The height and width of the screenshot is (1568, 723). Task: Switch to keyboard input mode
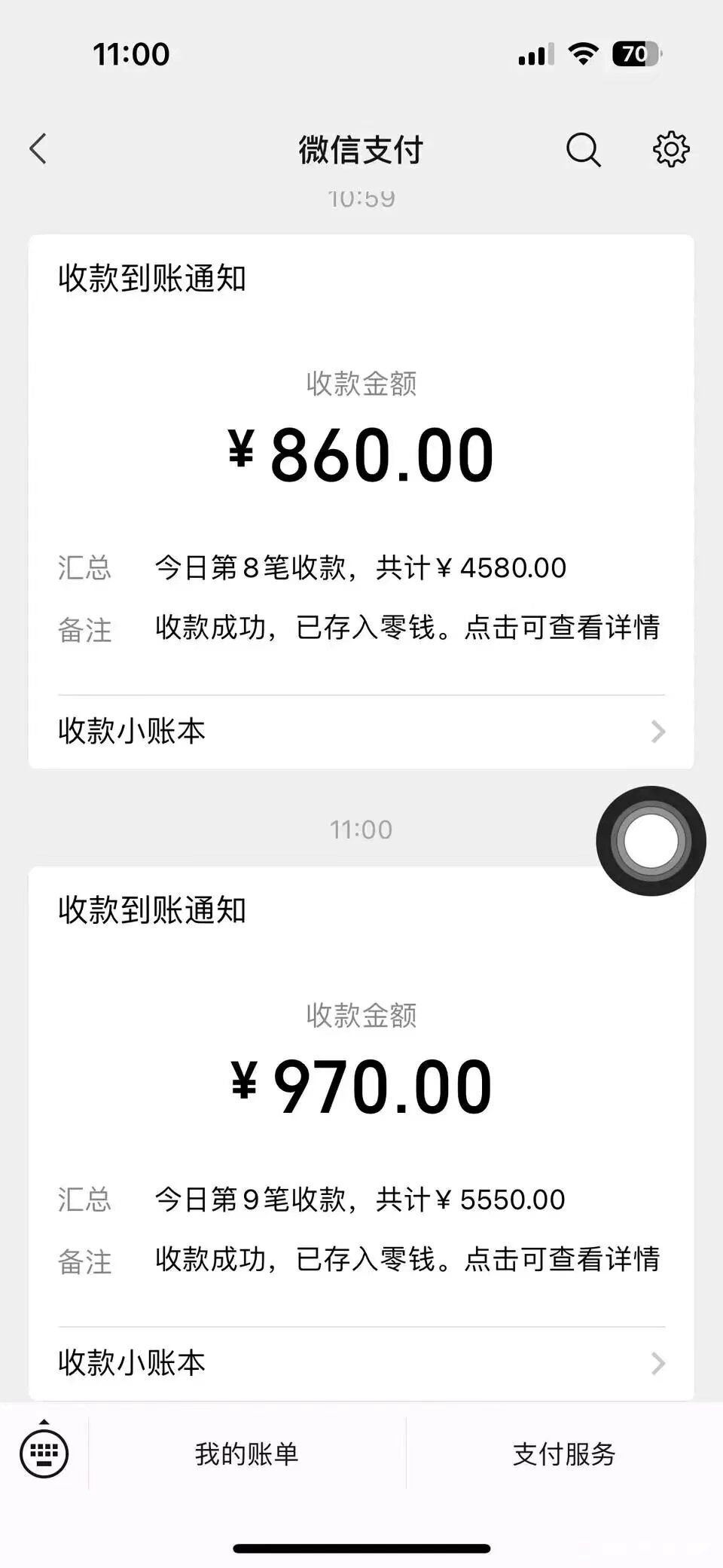coord(44,1453)
